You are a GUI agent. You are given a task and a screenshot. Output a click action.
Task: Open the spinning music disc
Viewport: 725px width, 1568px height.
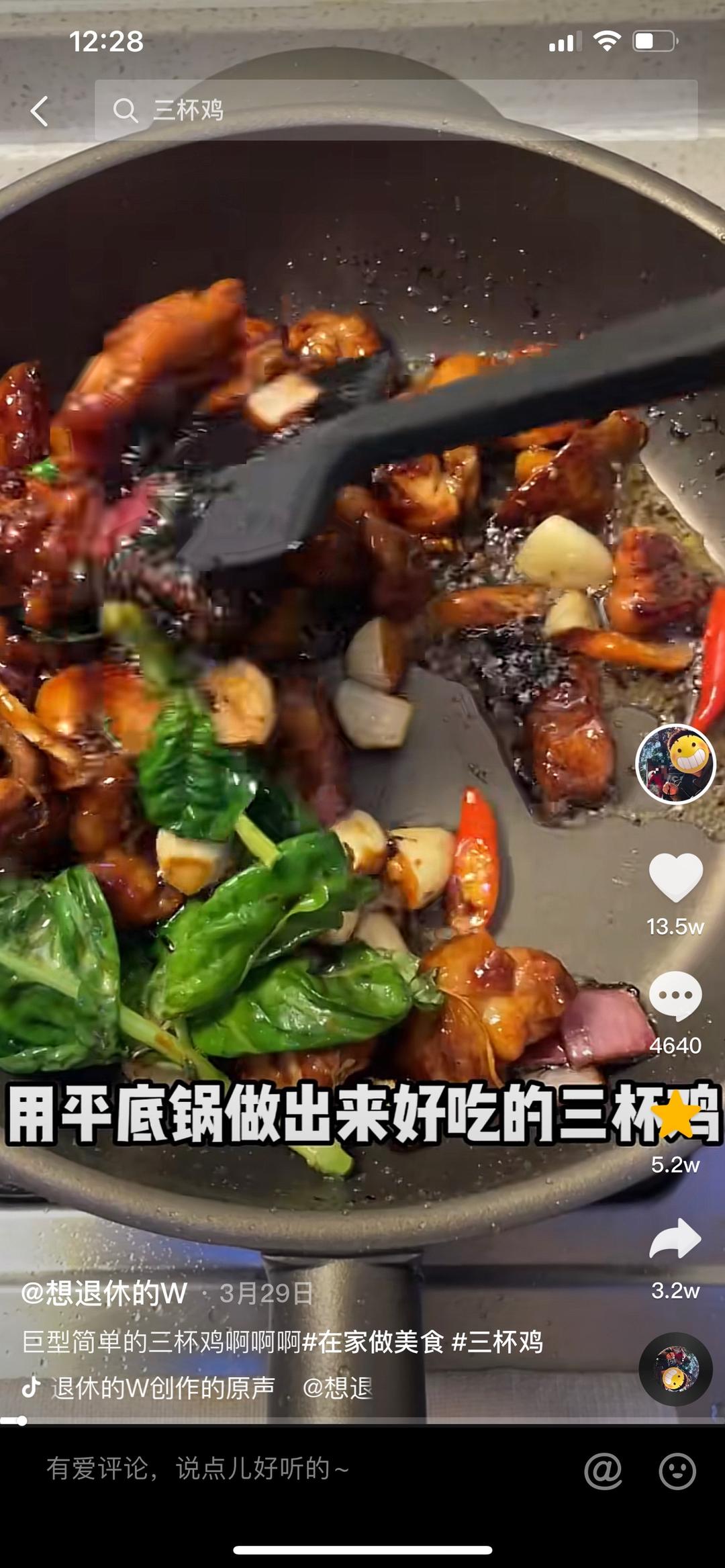tap(675, 1369)
